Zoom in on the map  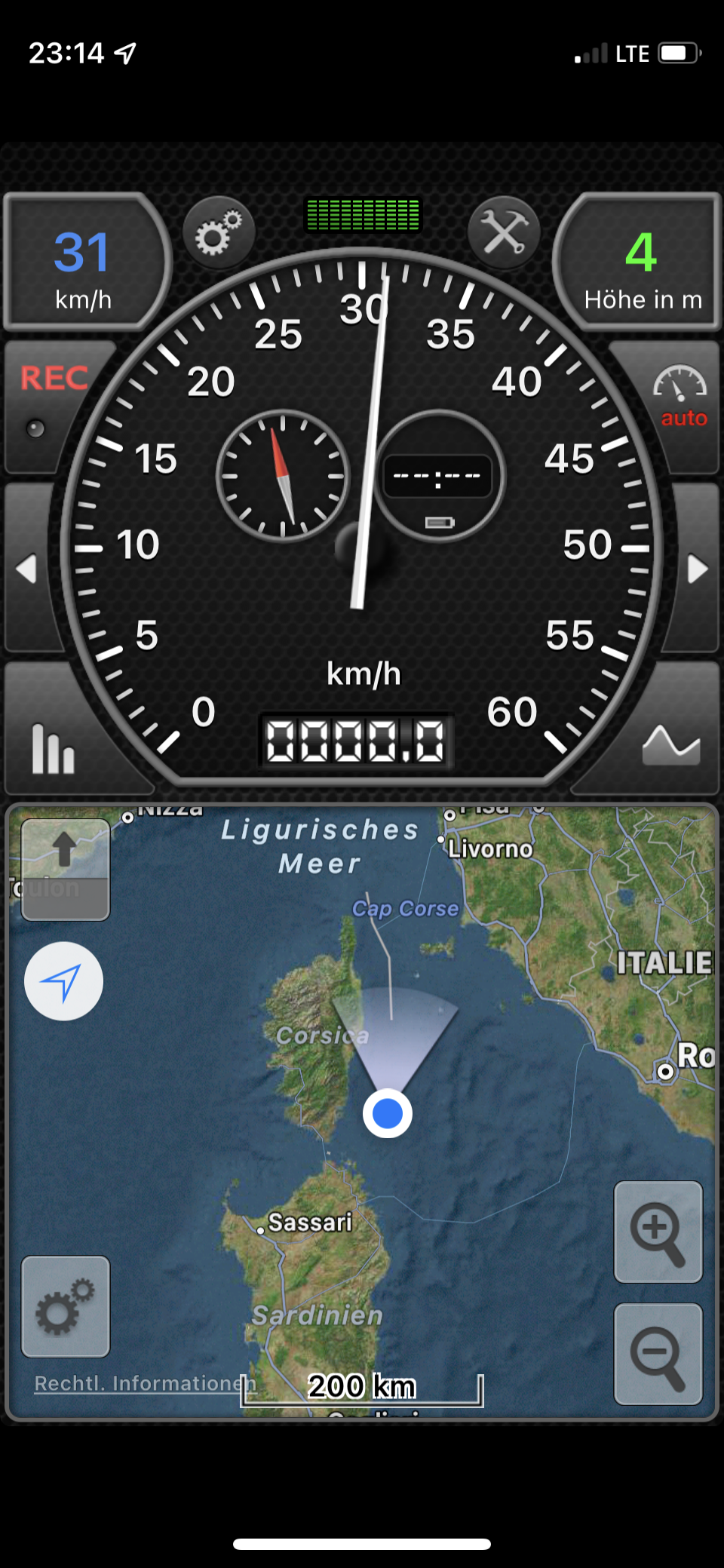coord(658,1232)
